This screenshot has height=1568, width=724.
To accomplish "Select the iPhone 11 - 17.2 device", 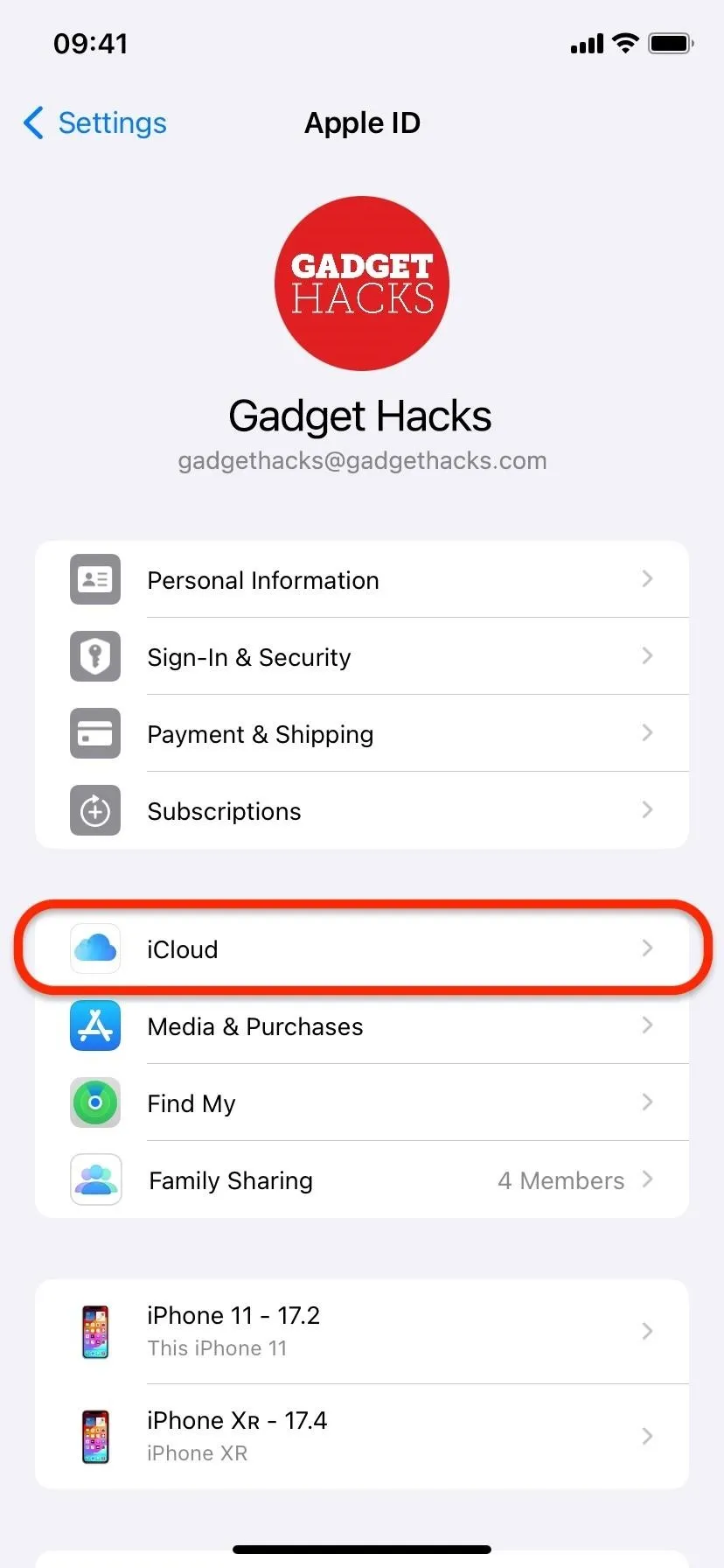I will pos(362,1332).
